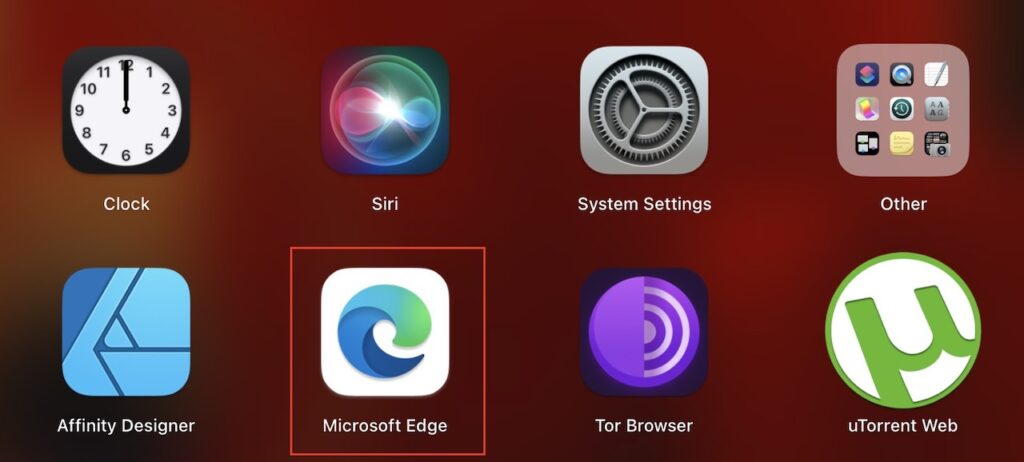Open uTorrent Web

tap(903, 330)
